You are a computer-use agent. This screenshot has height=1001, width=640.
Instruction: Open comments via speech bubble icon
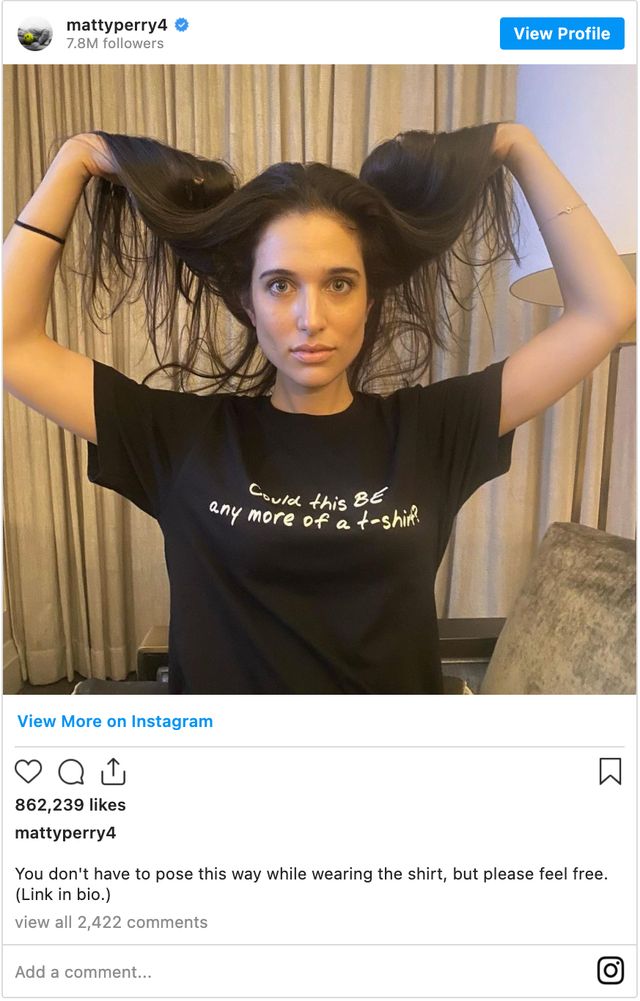71,772
